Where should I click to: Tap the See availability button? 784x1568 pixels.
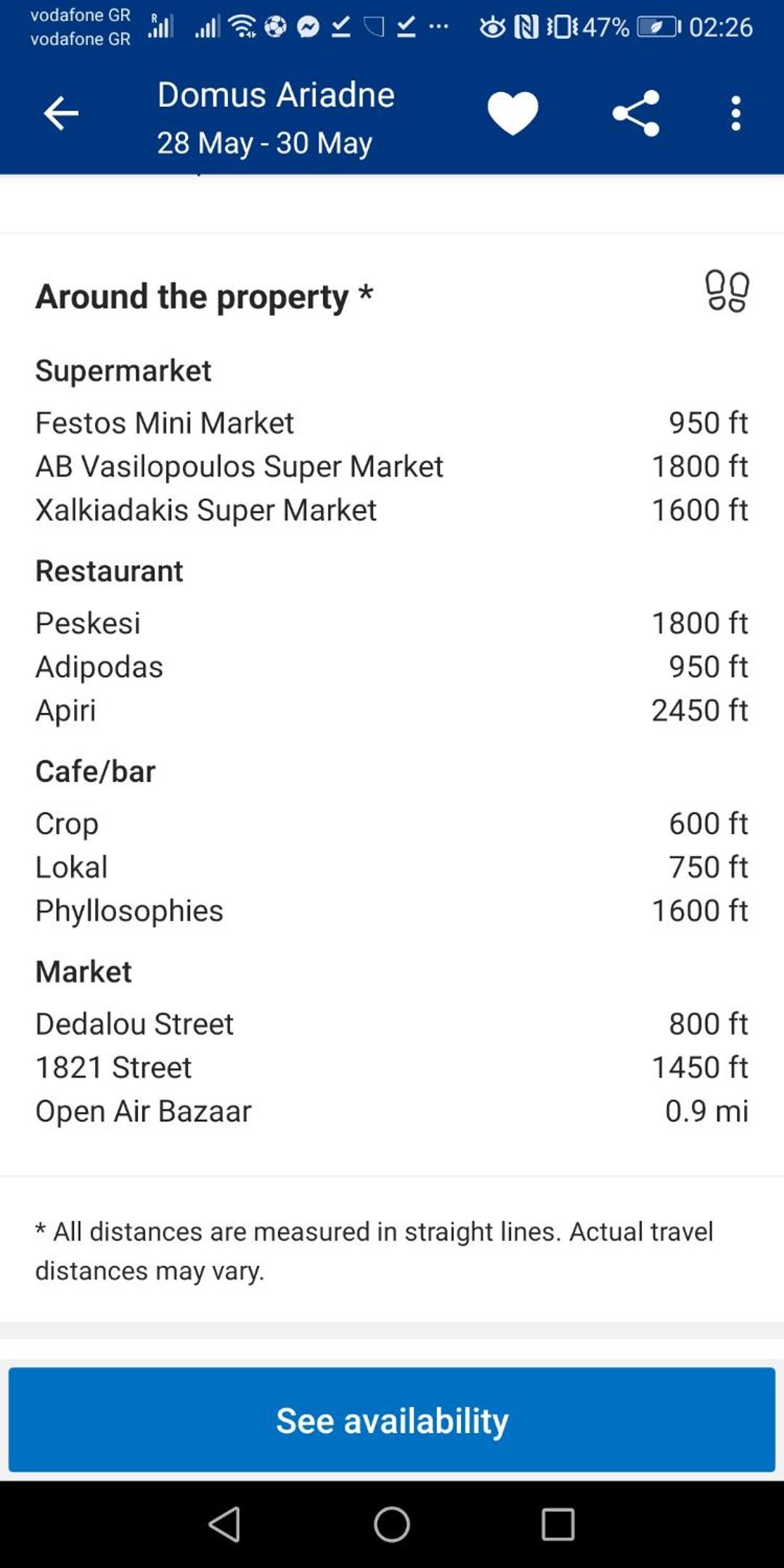coord(392,1420)
